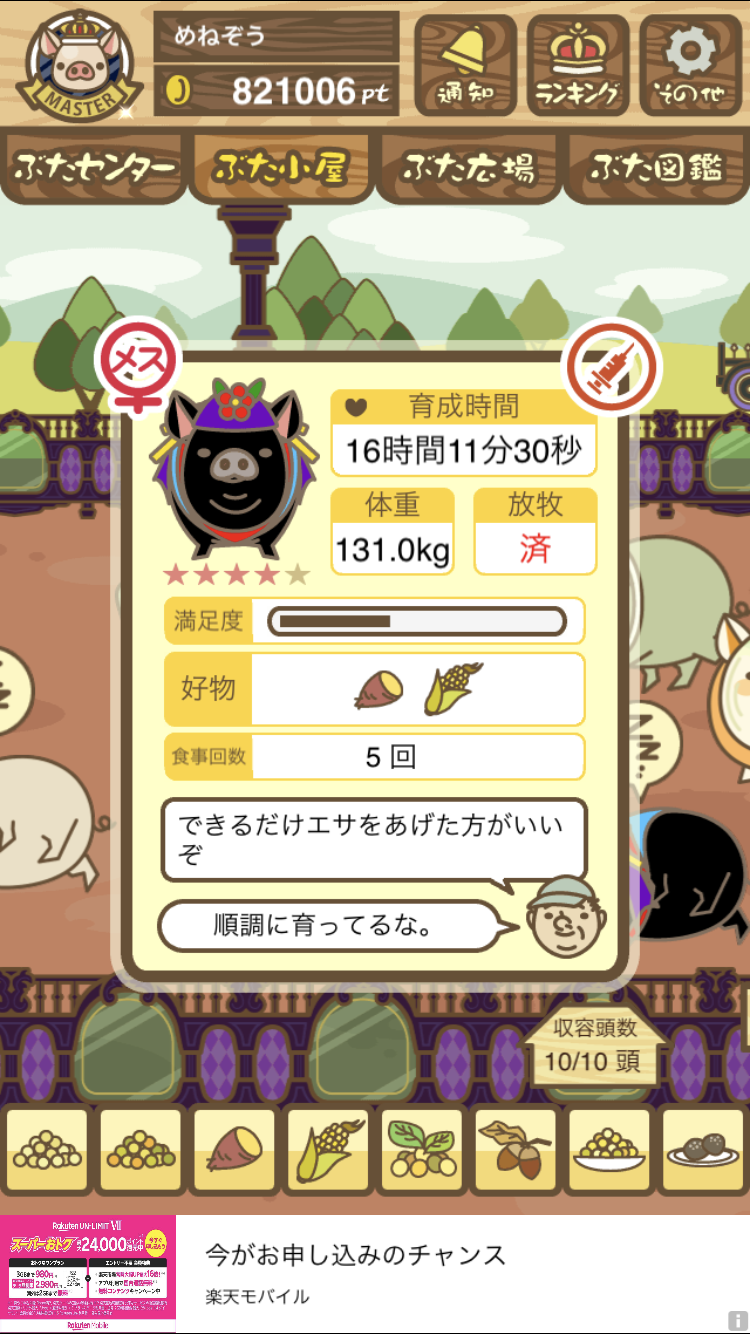Screen dimensions: 750x1334
Task: Open the 通知 notifications bell
Action: tap(465, 65)
